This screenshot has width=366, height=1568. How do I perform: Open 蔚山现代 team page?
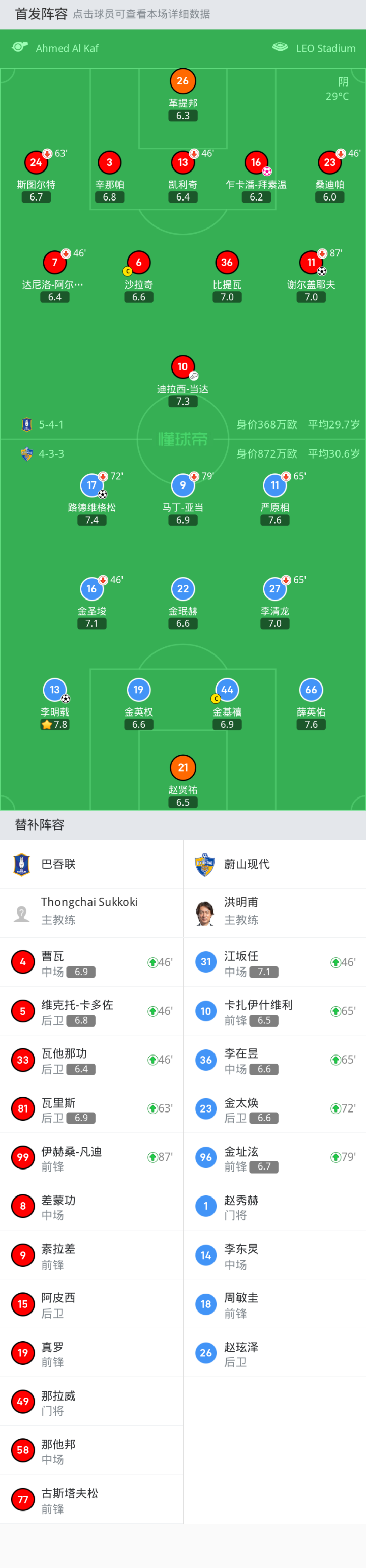(275, 864)
